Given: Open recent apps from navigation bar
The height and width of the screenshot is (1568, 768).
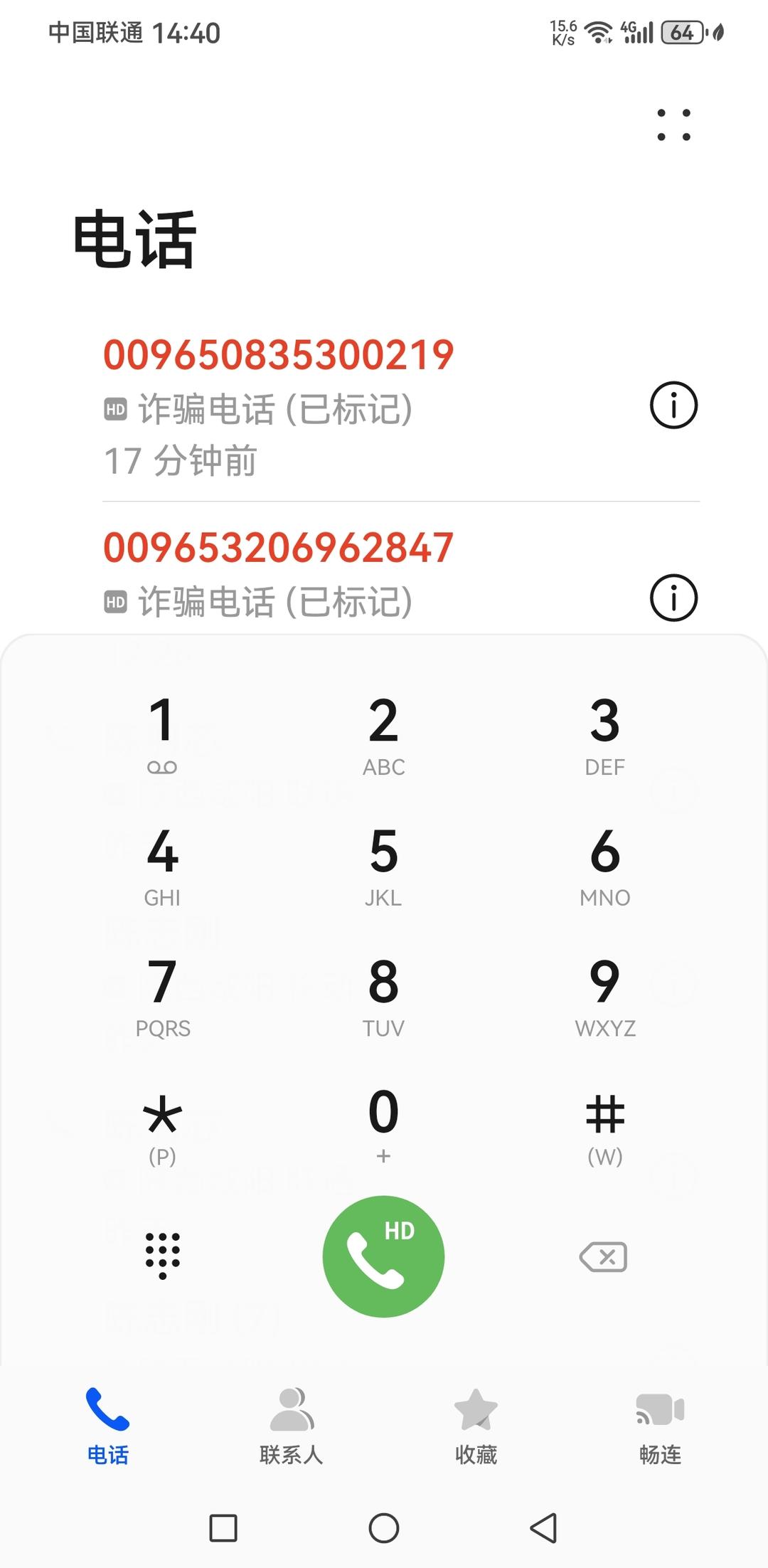Looking at the screenshot, I should (223, 1527).
